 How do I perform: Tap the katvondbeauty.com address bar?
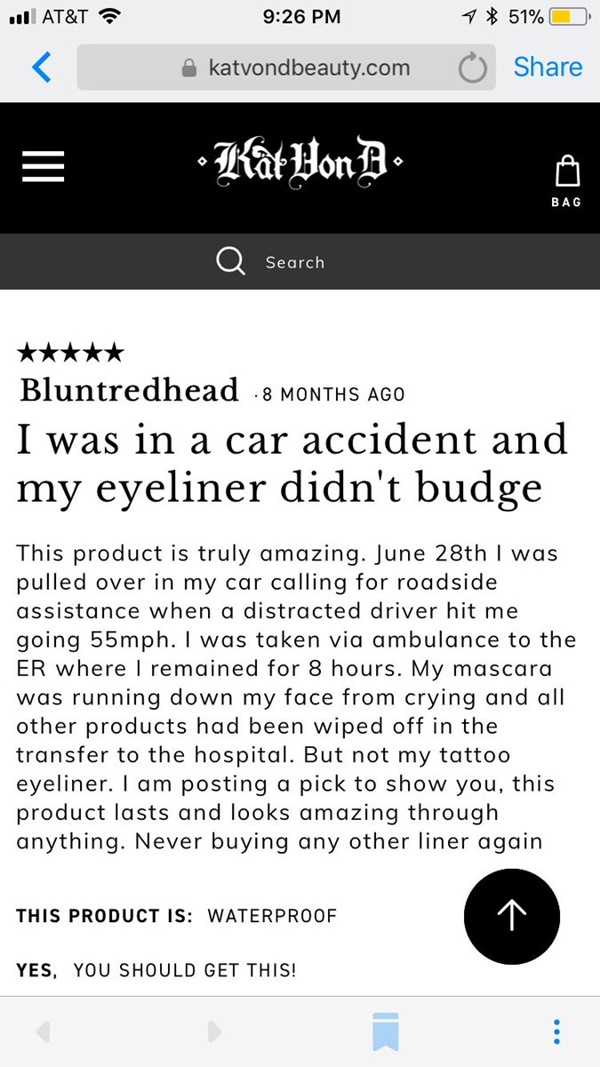point(295,67)
